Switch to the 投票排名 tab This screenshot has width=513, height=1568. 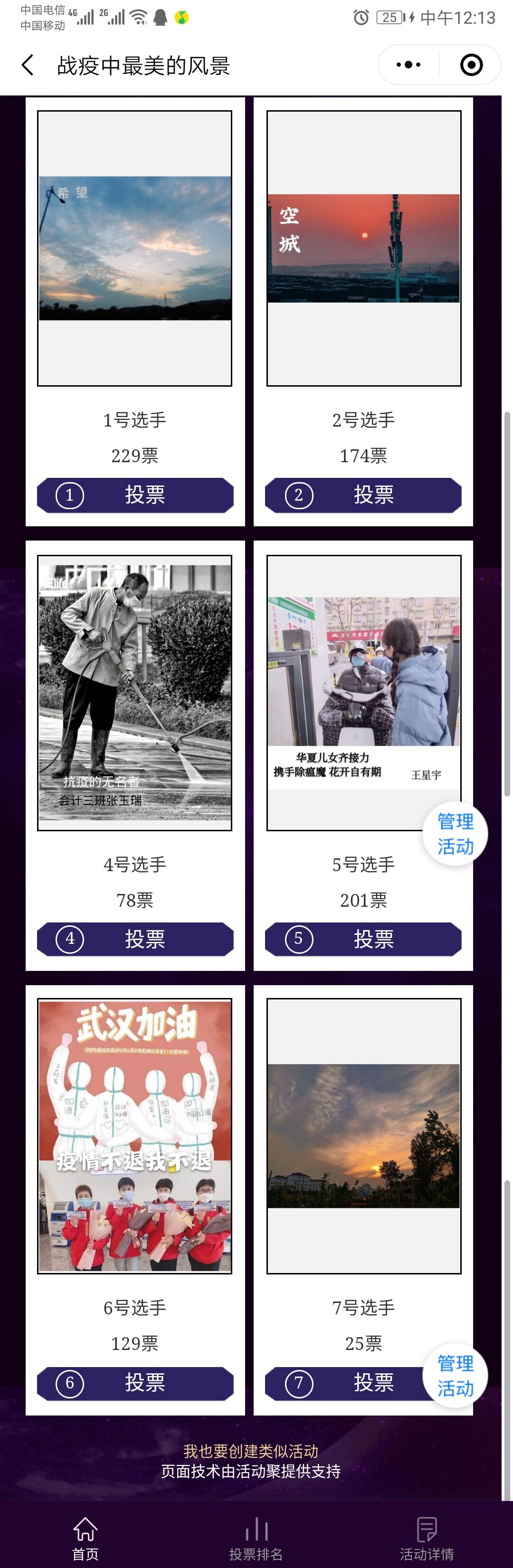[256, 1539]
